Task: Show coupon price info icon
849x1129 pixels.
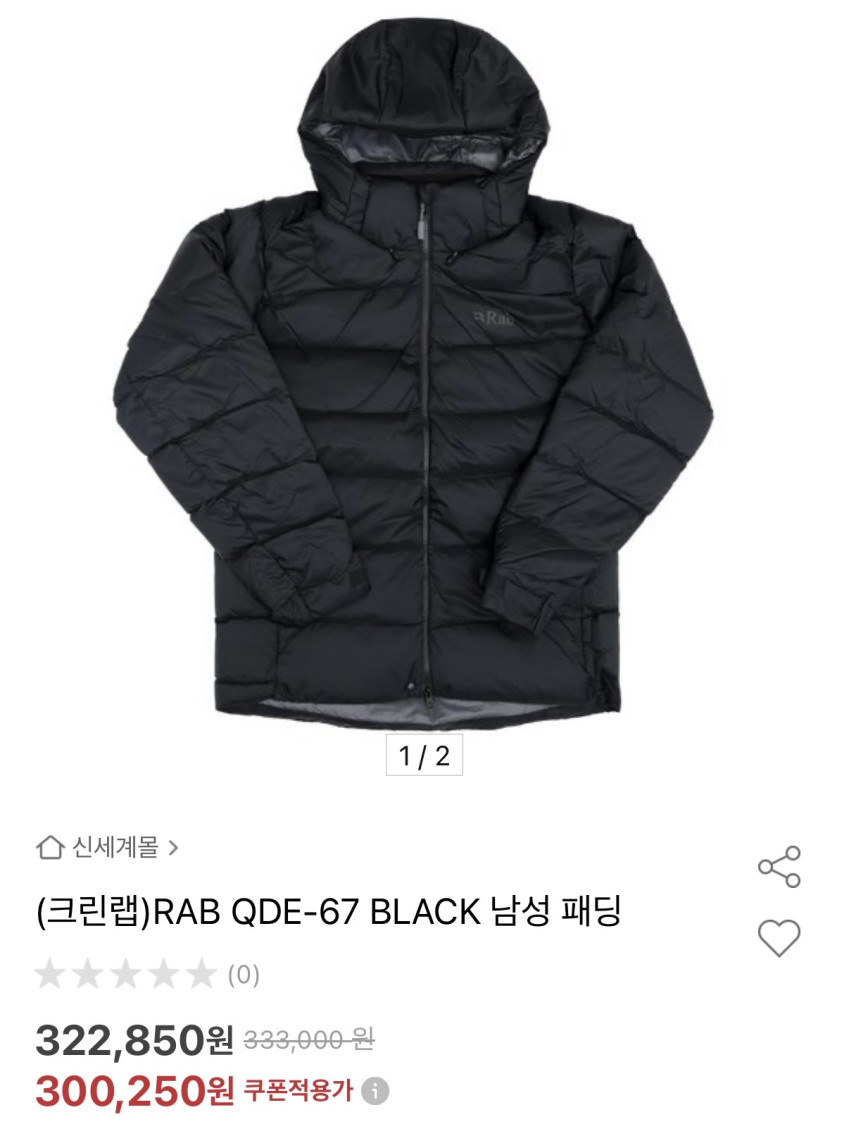Action: pyautogui.click(x=375, y=1091)
